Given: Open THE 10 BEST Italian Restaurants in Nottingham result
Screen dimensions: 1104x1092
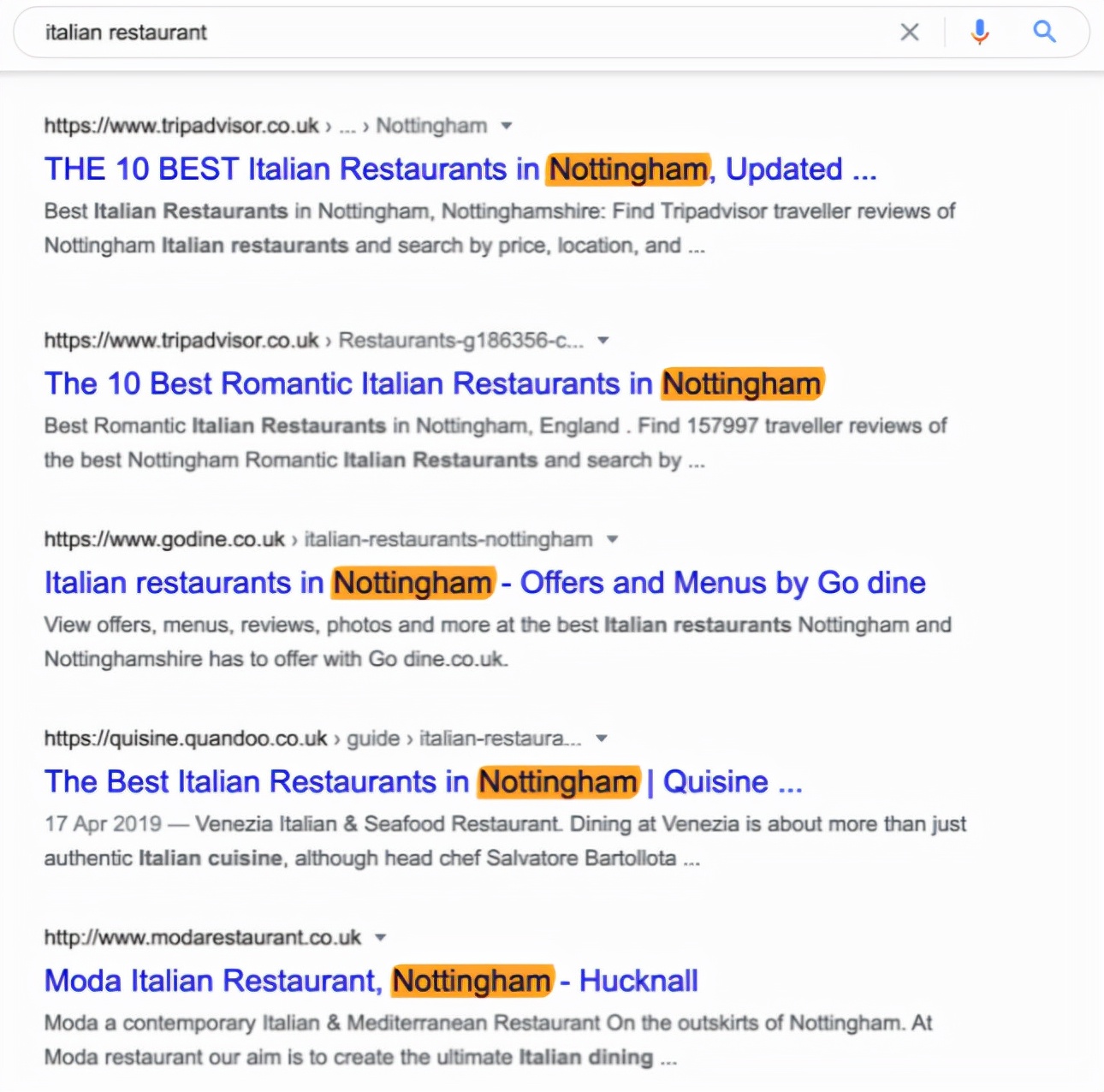Looking at the screenshot, I should (x=460, y=169).
